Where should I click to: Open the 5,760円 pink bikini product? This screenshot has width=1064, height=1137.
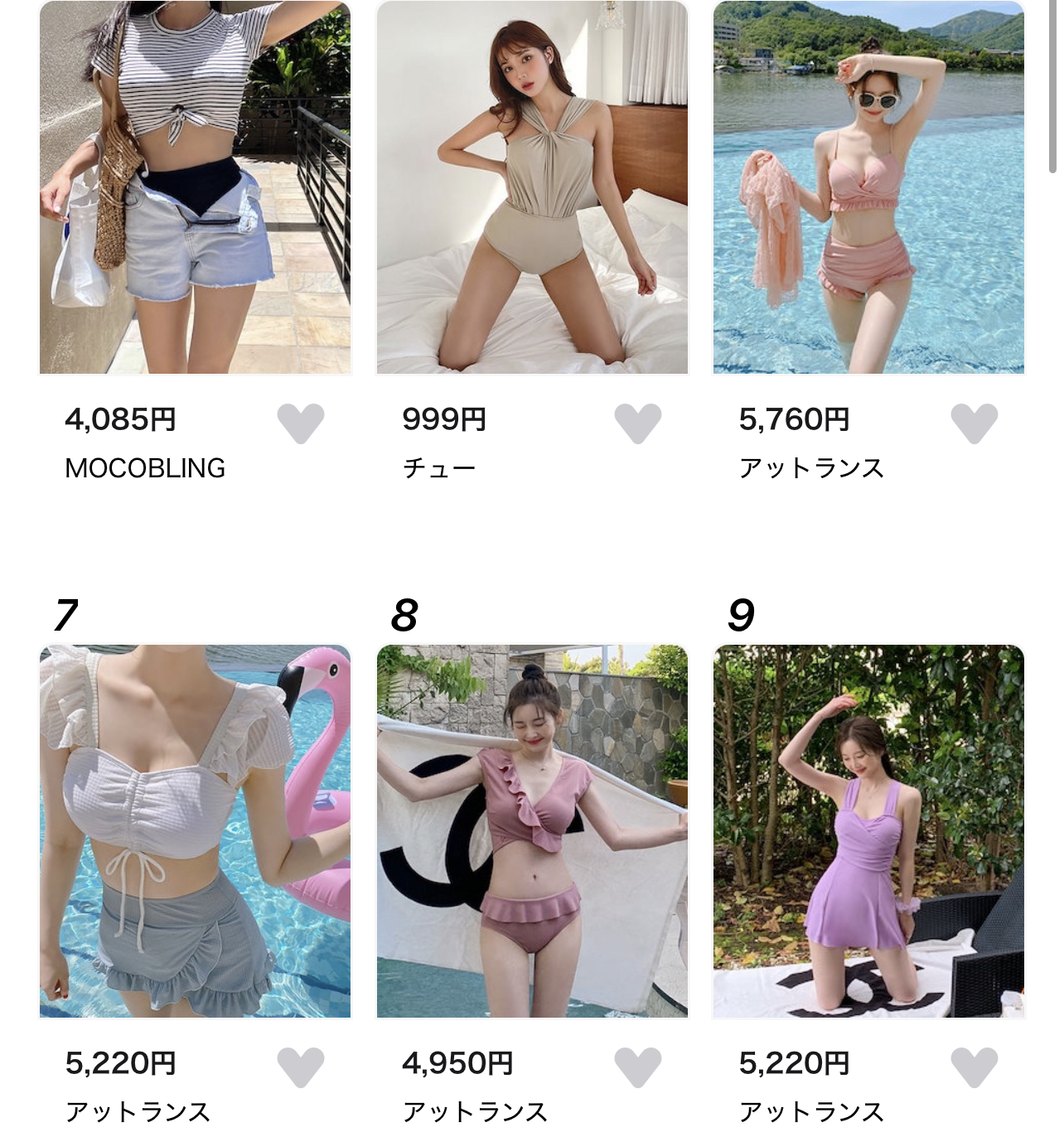(x=868, y=187)
